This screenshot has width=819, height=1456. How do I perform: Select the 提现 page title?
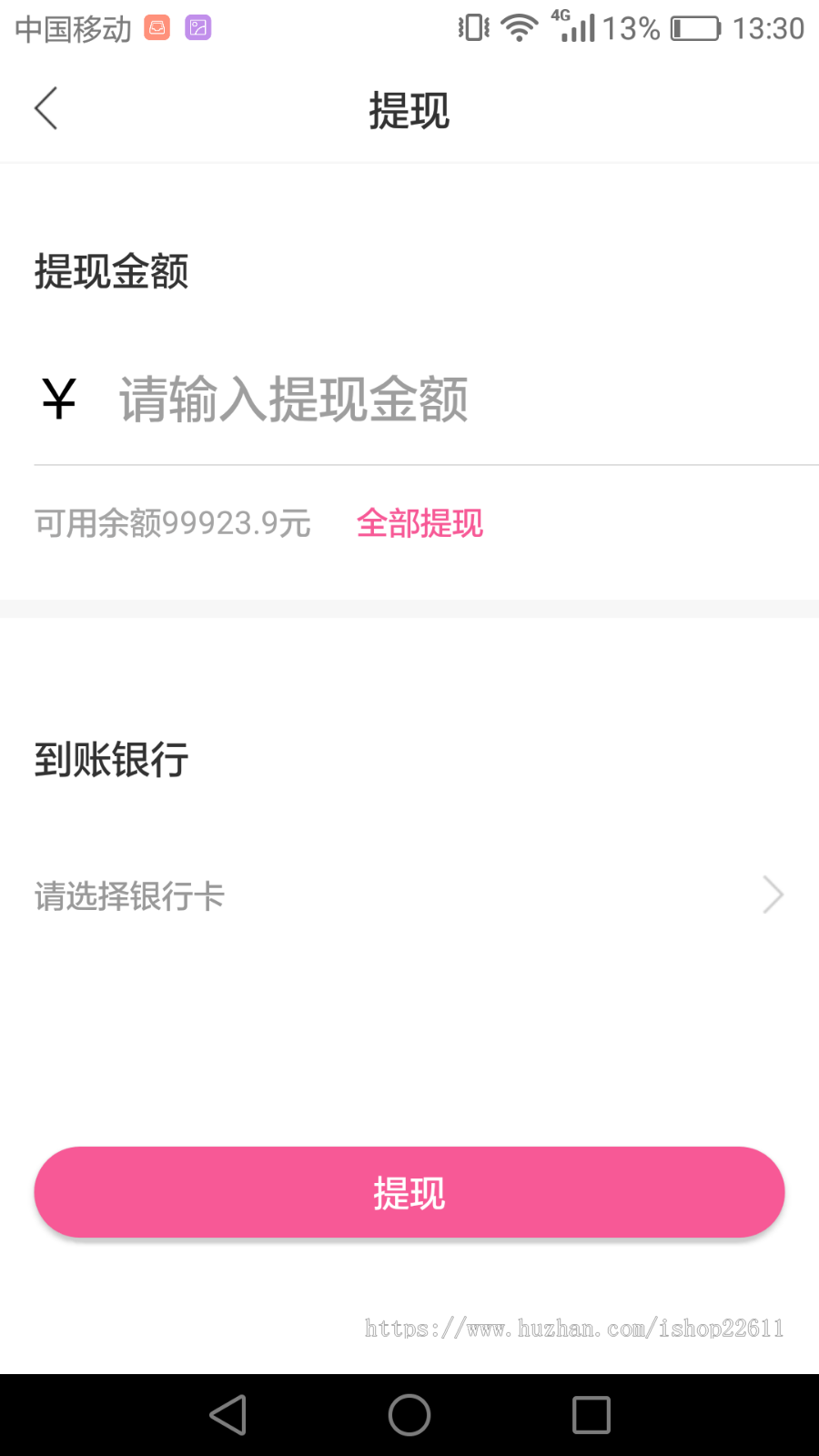[409, 109]
